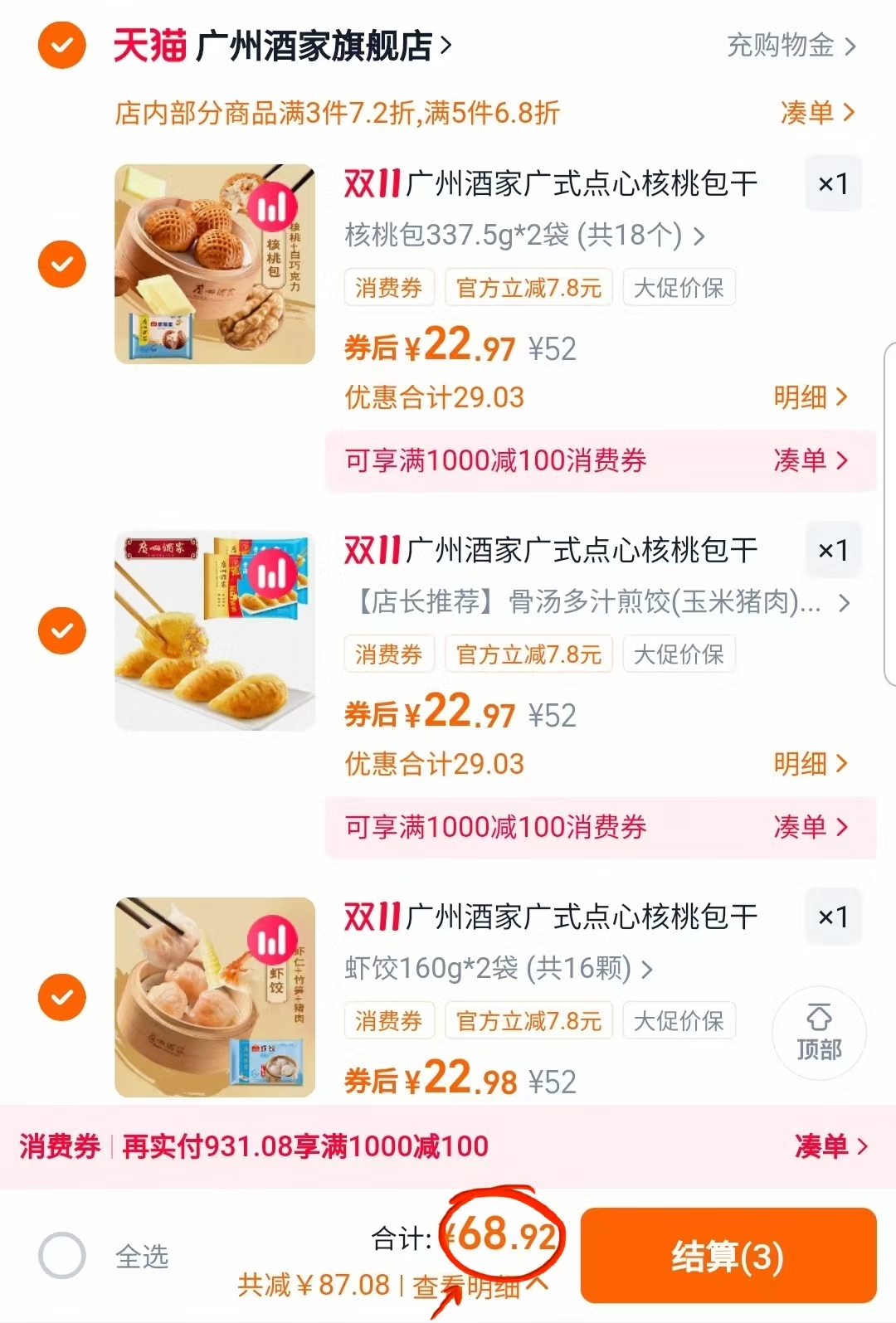Open the 顶部 back-to-top floating icon
896x1323 pixels.
pos(819,1033)
